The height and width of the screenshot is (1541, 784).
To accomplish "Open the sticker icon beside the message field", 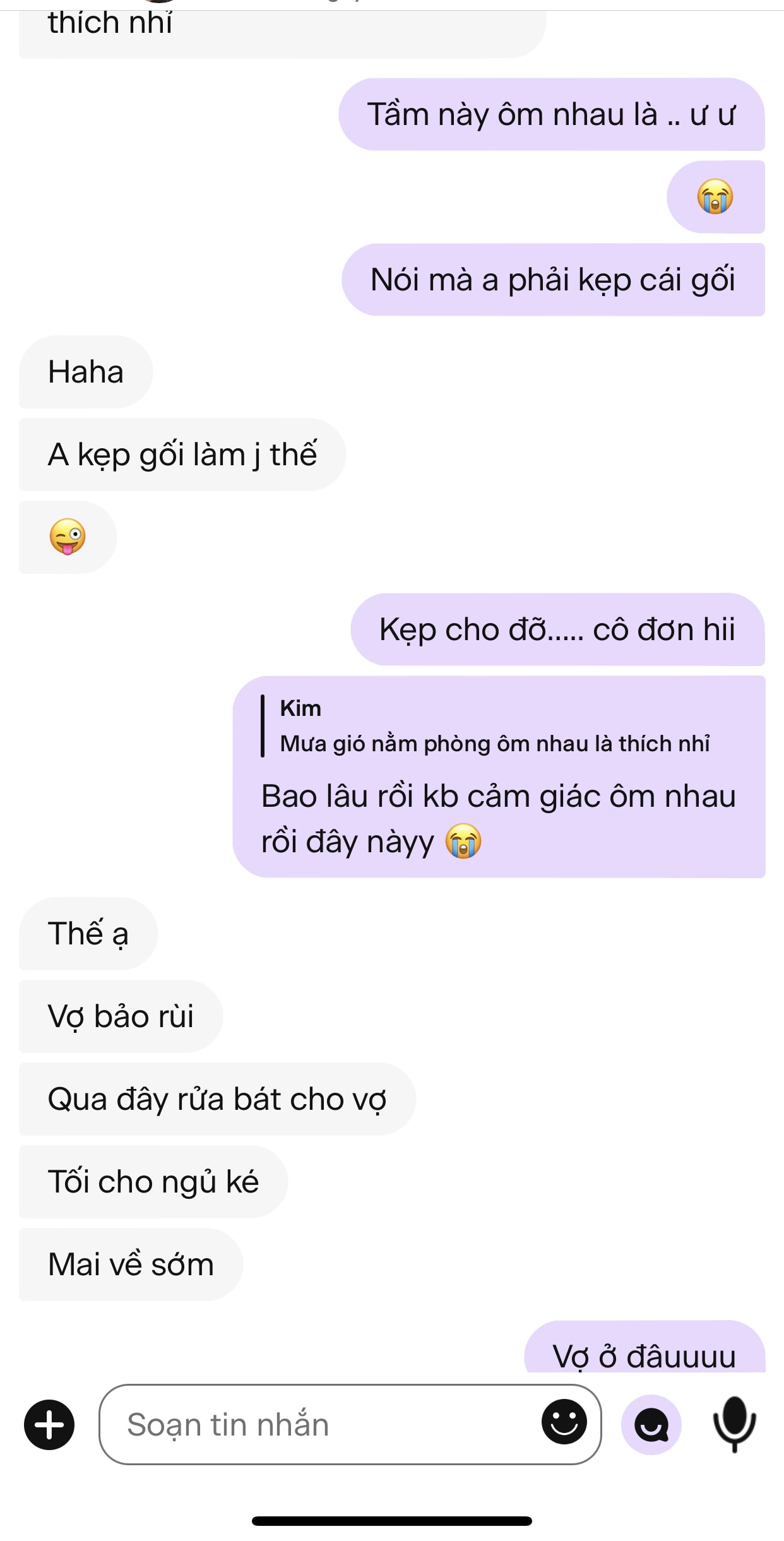I will [x=651, y=1425].
